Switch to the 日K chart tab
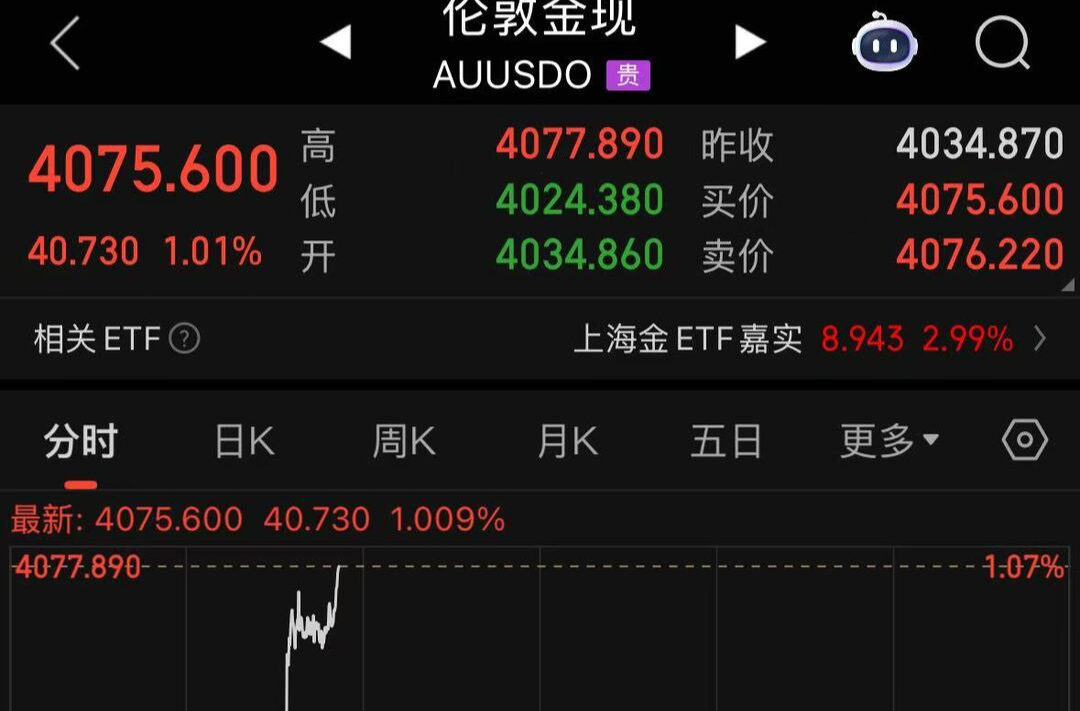 click(x=244, y=441)
